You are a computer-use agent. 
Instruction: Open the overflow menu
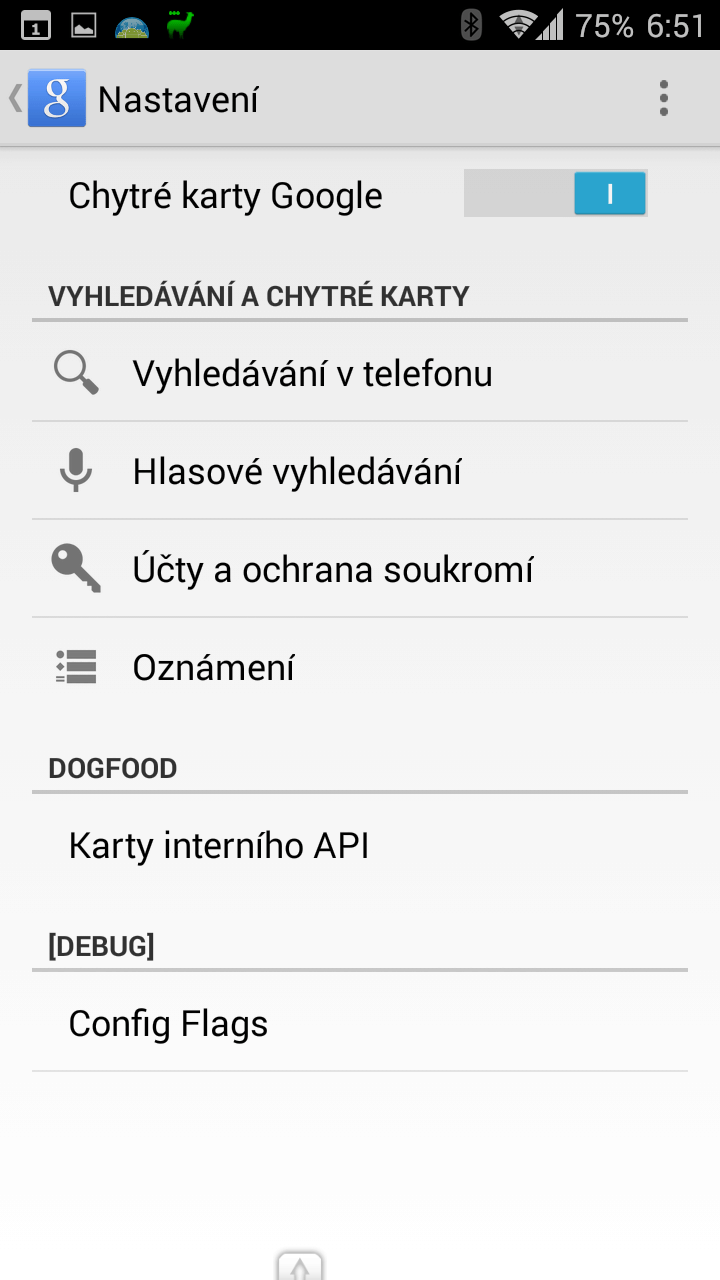pos(663,99)
